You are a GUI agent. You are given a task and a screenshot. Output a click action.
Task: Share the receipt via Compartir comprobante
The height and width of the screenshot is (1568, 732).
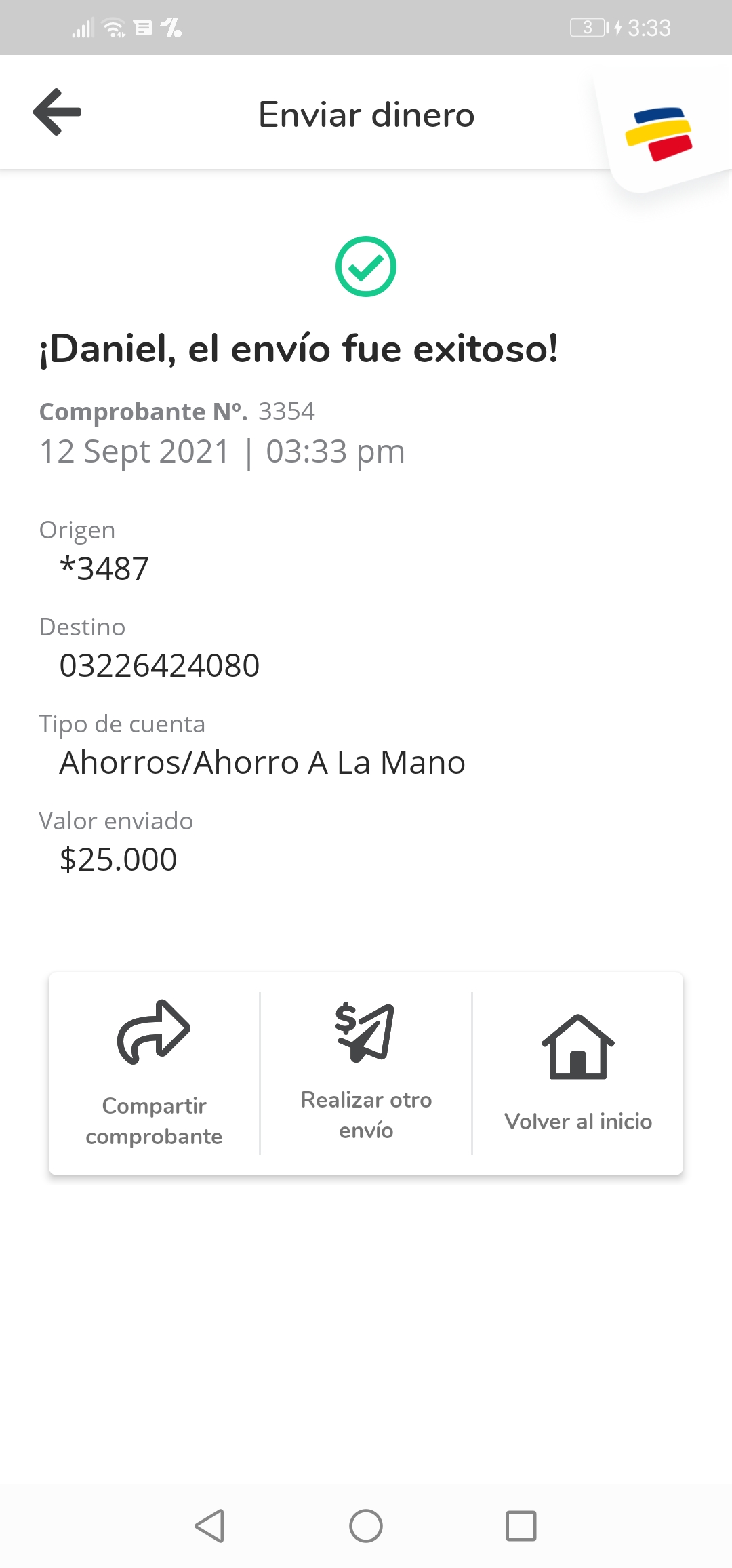[x=154, y=1073]
